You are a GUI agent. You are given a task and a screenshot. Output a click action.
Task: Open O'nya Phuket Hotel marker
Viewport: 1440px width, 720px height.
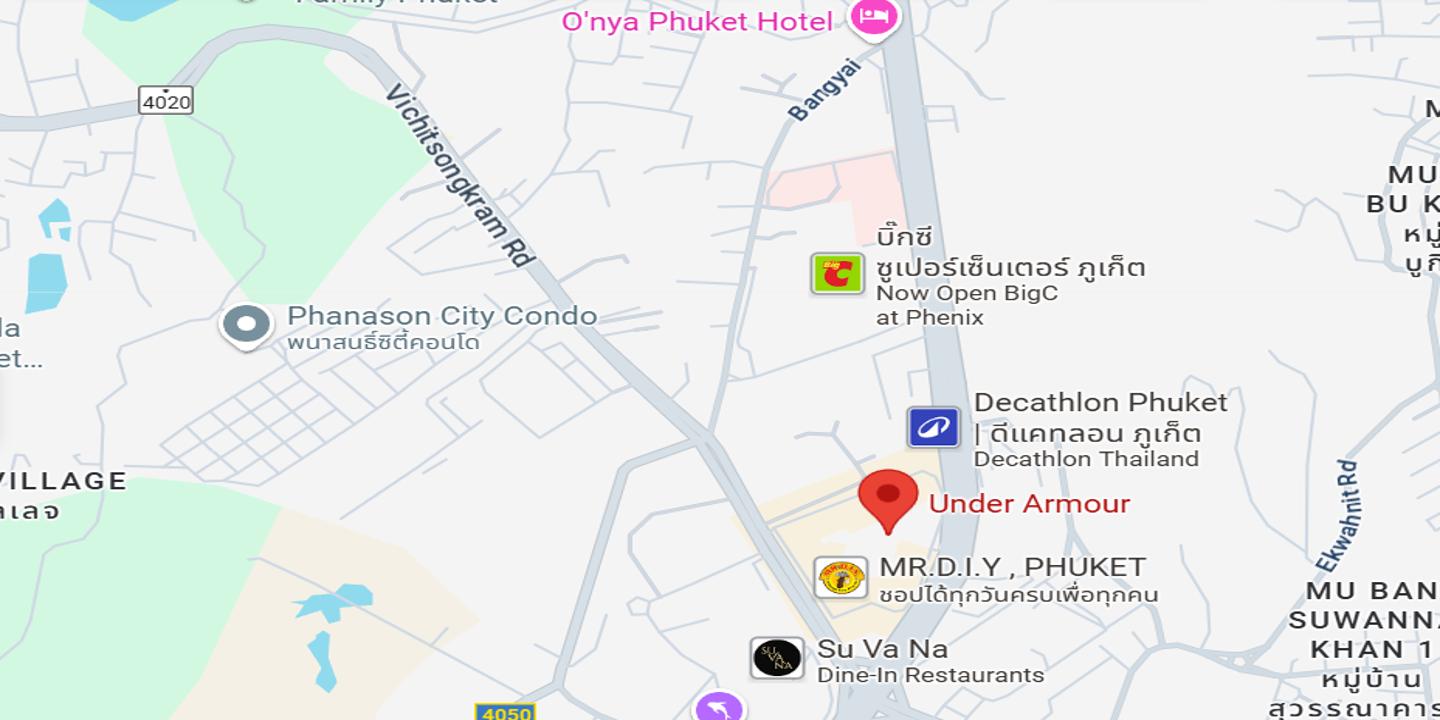click(874, 17)
